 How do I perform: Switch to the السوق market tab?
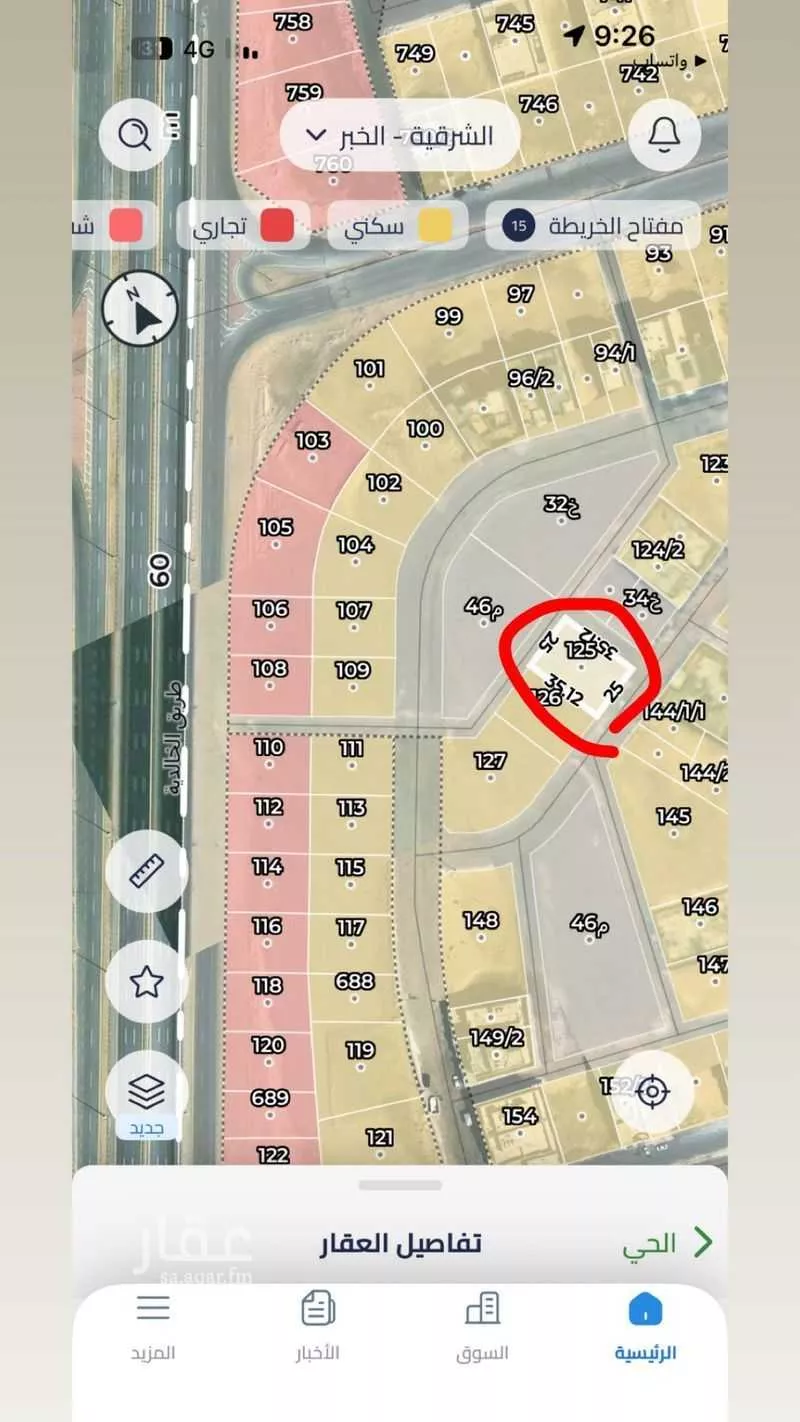(483, 1325)
